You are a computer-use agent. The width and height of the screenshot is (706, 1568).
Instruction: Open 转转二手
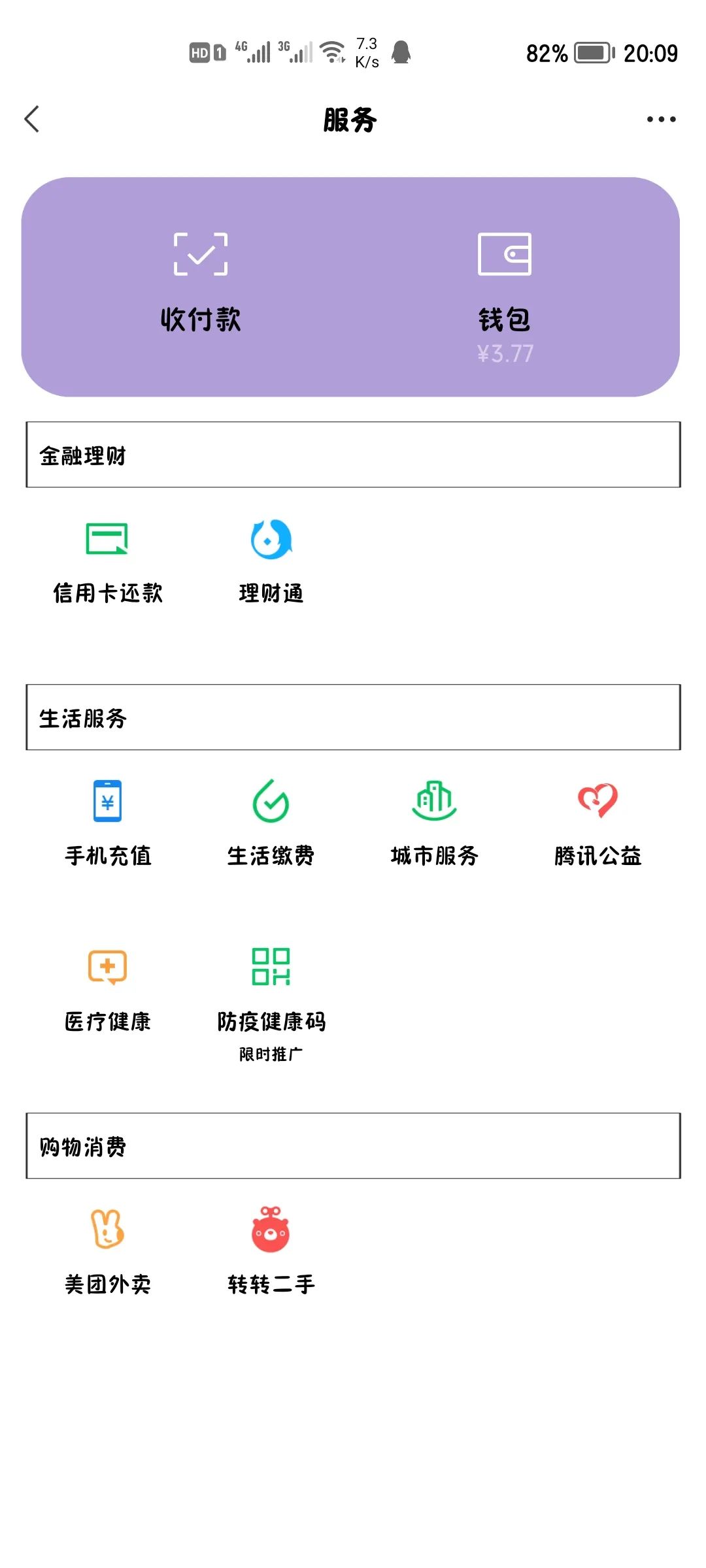click(271, 1251)
